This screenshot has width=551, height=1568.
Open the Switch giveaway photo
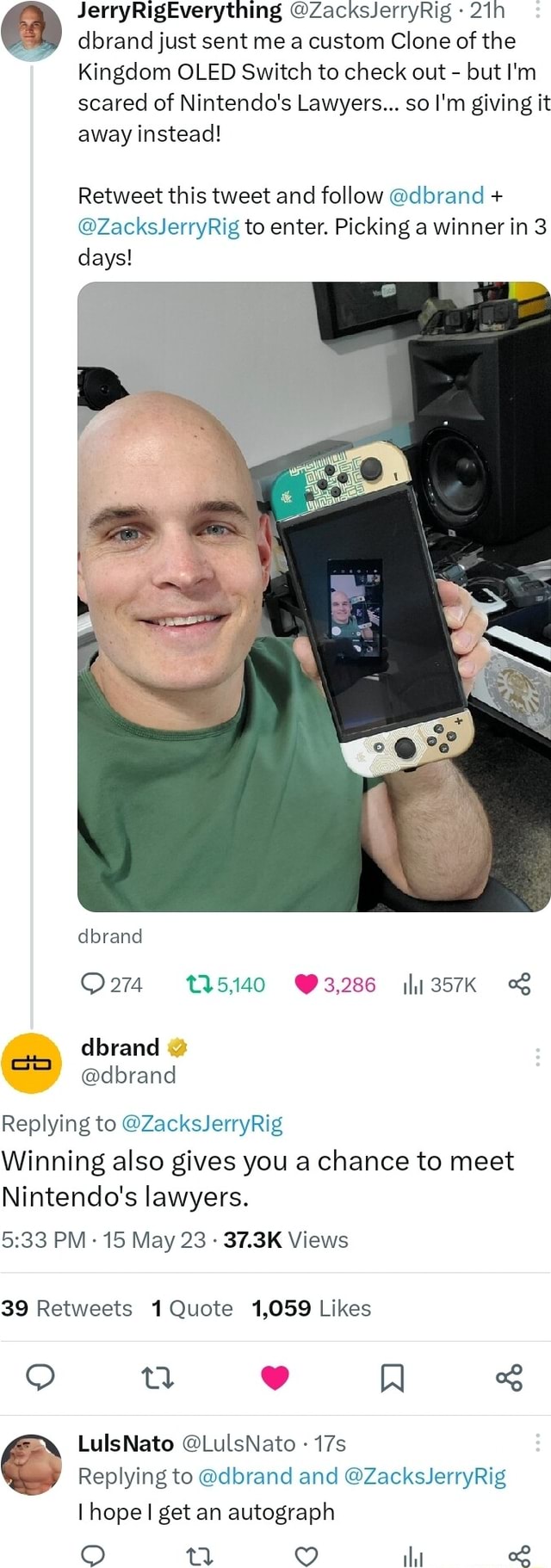tap(313, 596)
